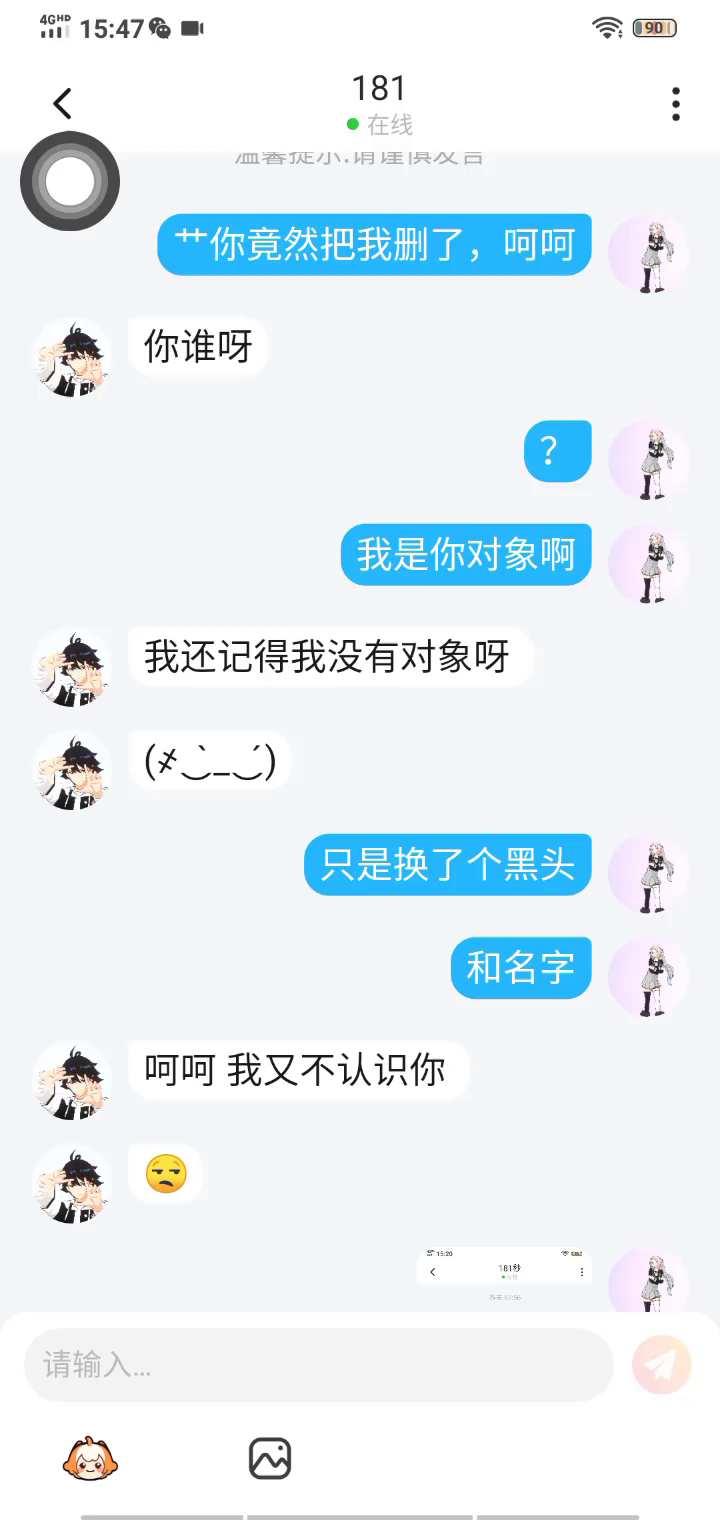Open the image gallery picker
The width and height of the screenshot is (720, 1520).
[x=269, y=1459]
